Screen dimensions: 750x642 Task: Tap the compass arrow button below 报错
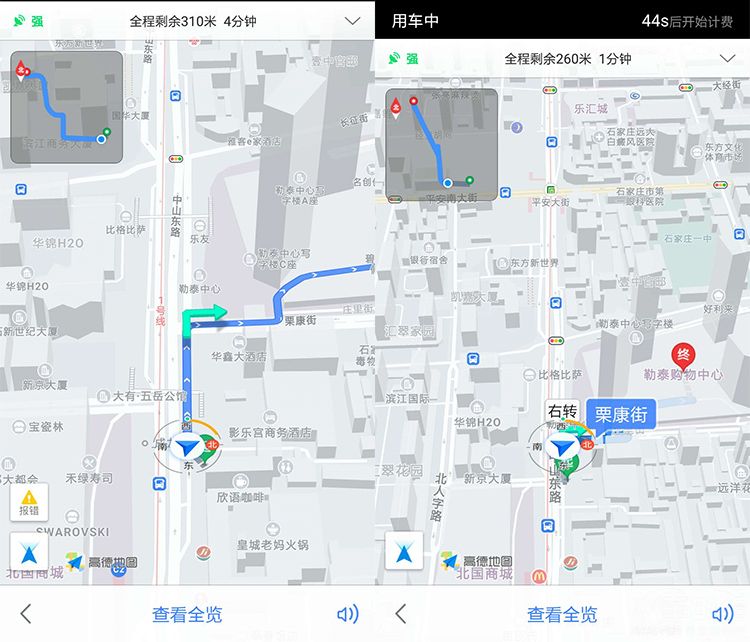[29, 552]
